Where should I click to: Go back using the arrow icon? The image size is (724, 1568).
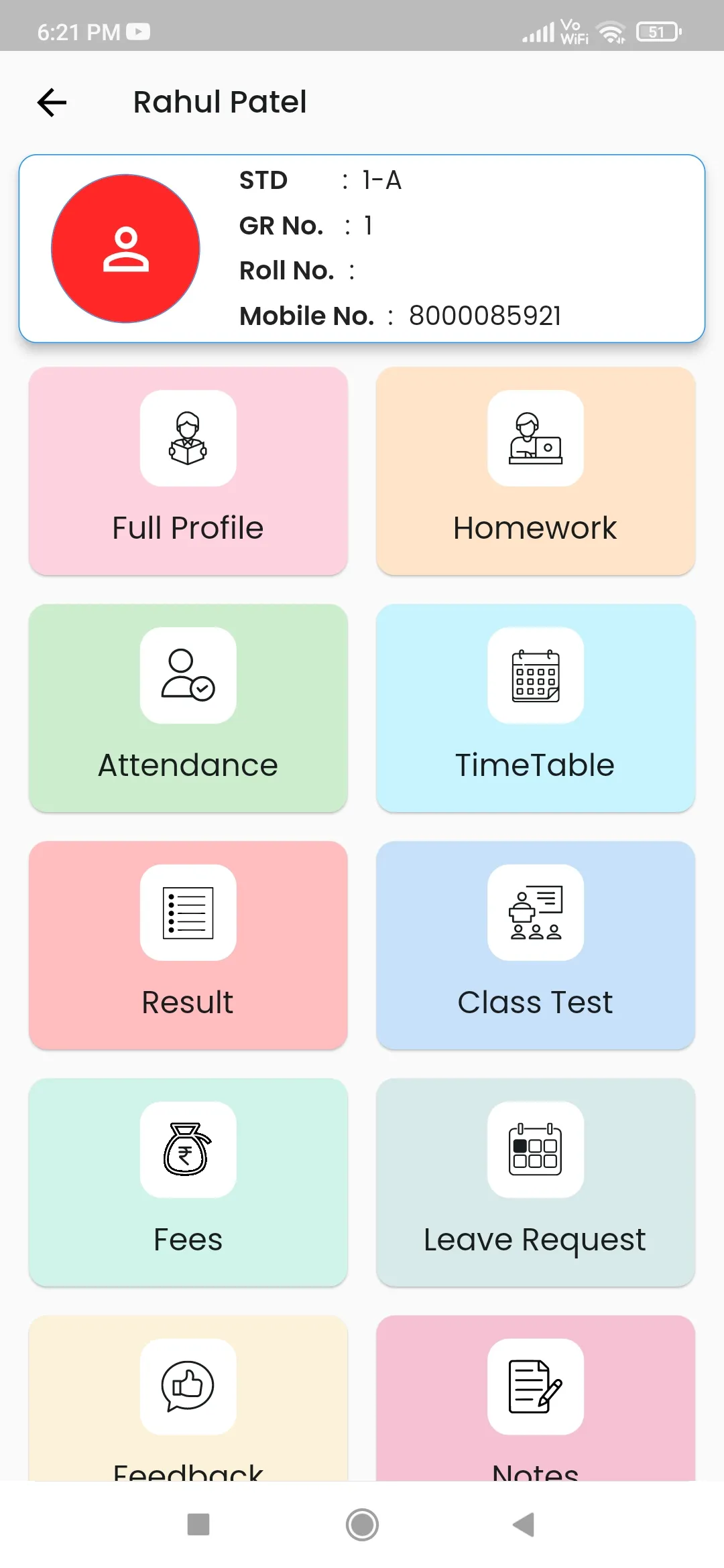click(52, 103)
